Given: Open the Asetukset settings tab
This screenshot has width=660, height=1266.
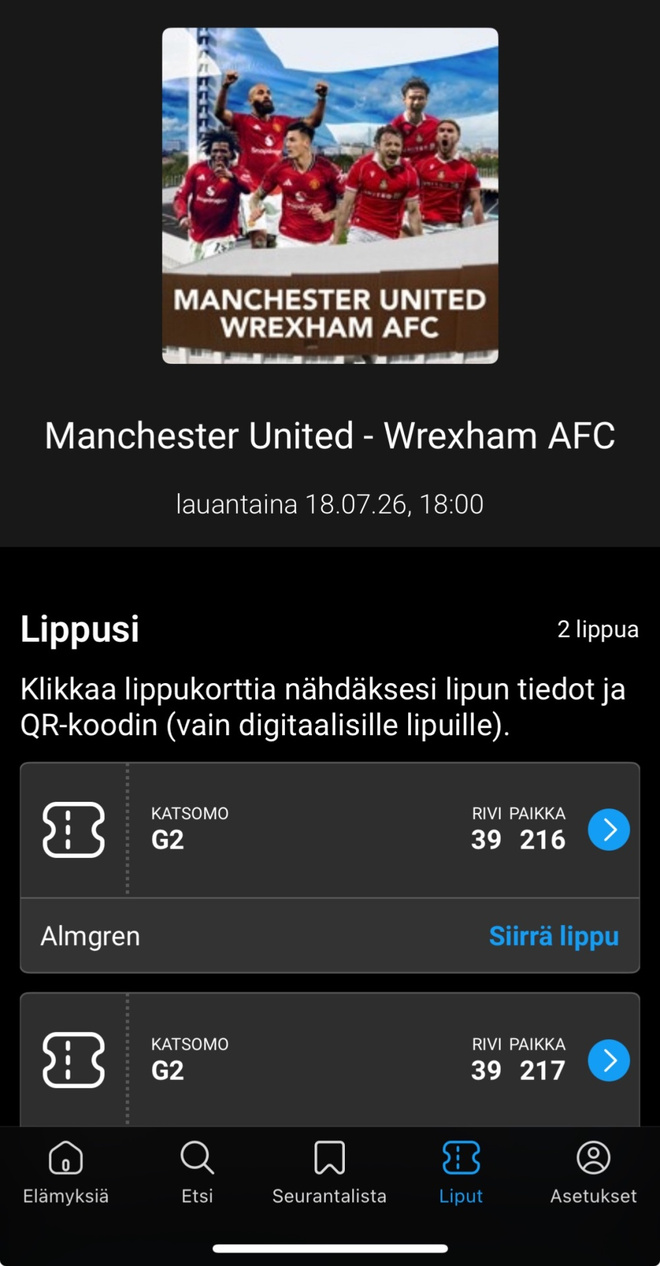Looking at the screenshot, I should point(593,1172).
